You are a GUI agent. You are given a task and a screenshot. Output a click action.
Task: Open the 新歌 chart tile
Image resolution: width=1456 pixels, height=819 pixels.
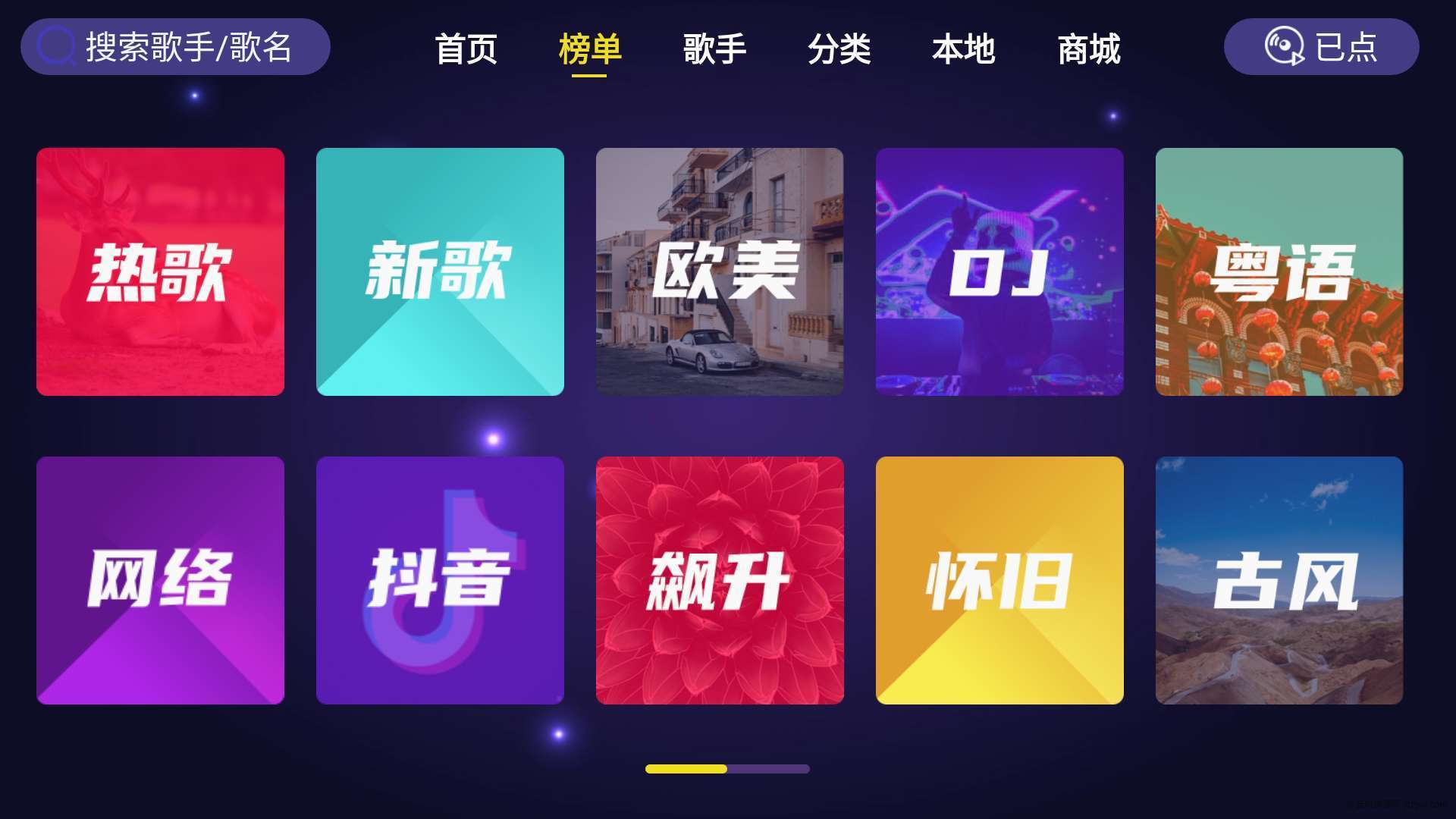(x=440, y=271)
